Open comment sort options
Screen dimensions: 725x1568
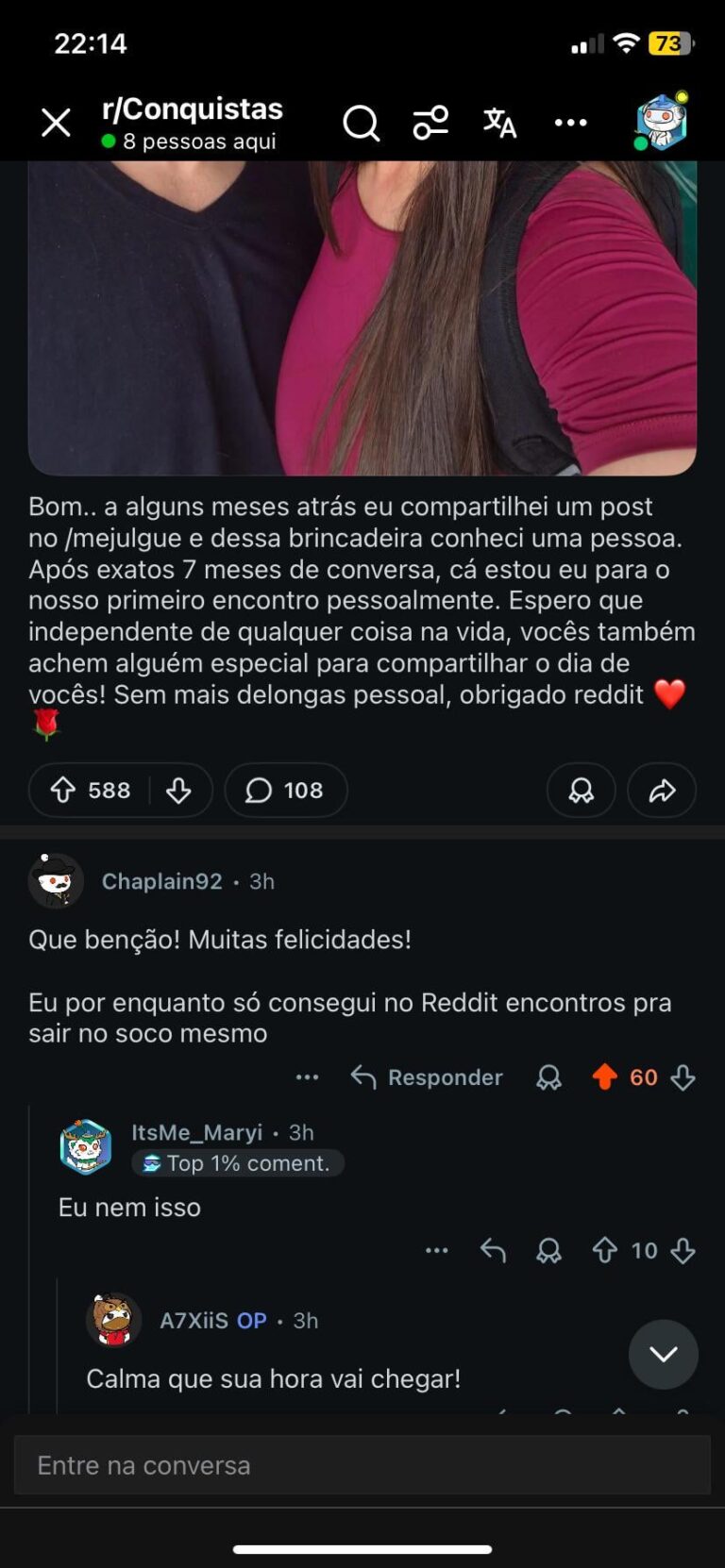[430, 123]
